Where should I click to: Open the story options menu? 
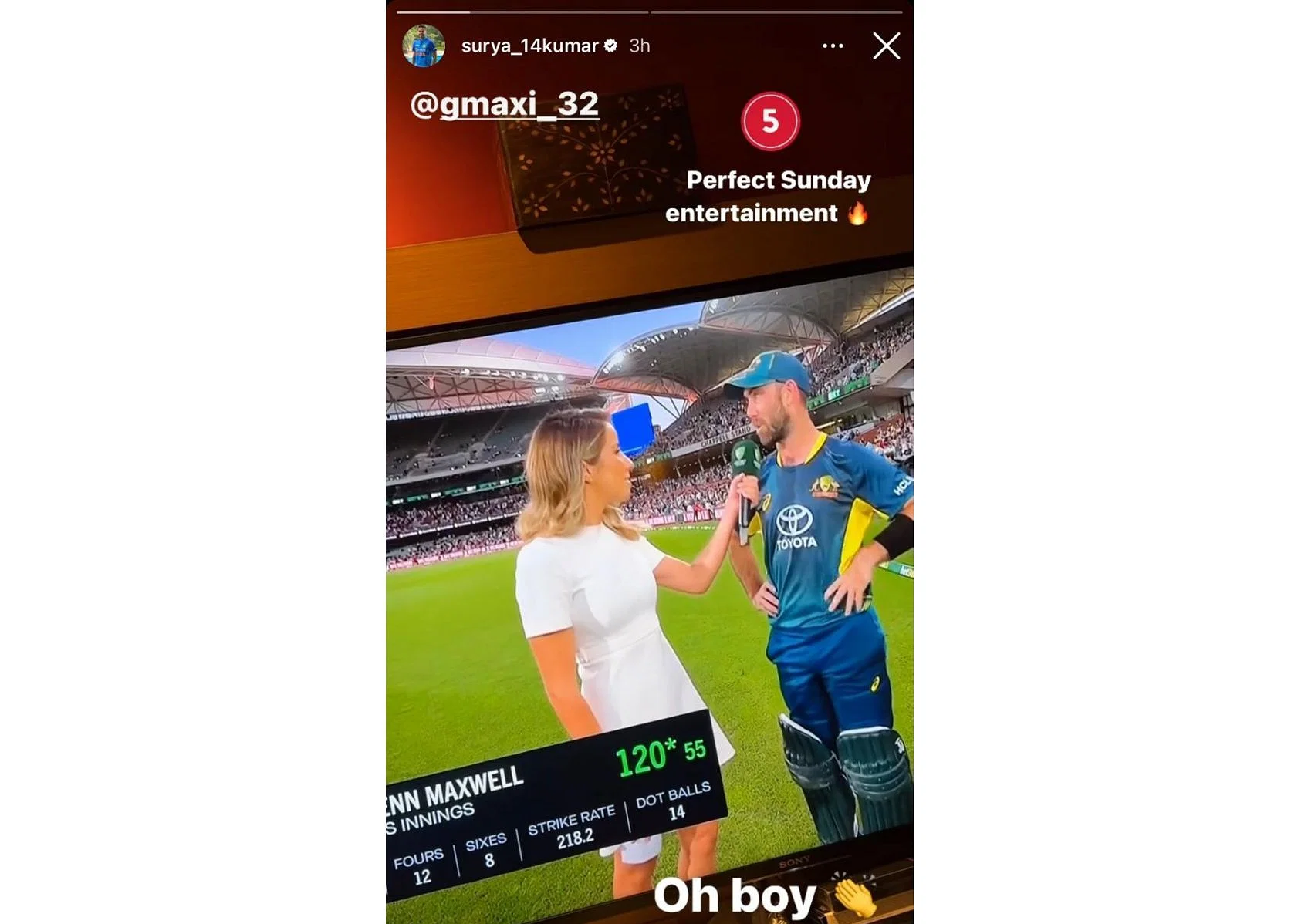click(x=833, y=46)
